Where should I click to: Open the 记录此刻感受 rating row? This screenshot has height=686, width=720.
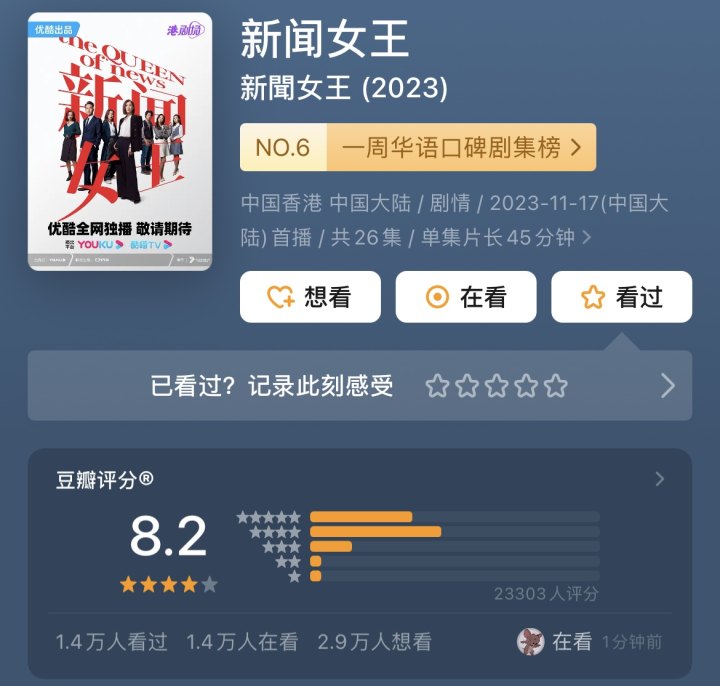[x=360, y=385]
